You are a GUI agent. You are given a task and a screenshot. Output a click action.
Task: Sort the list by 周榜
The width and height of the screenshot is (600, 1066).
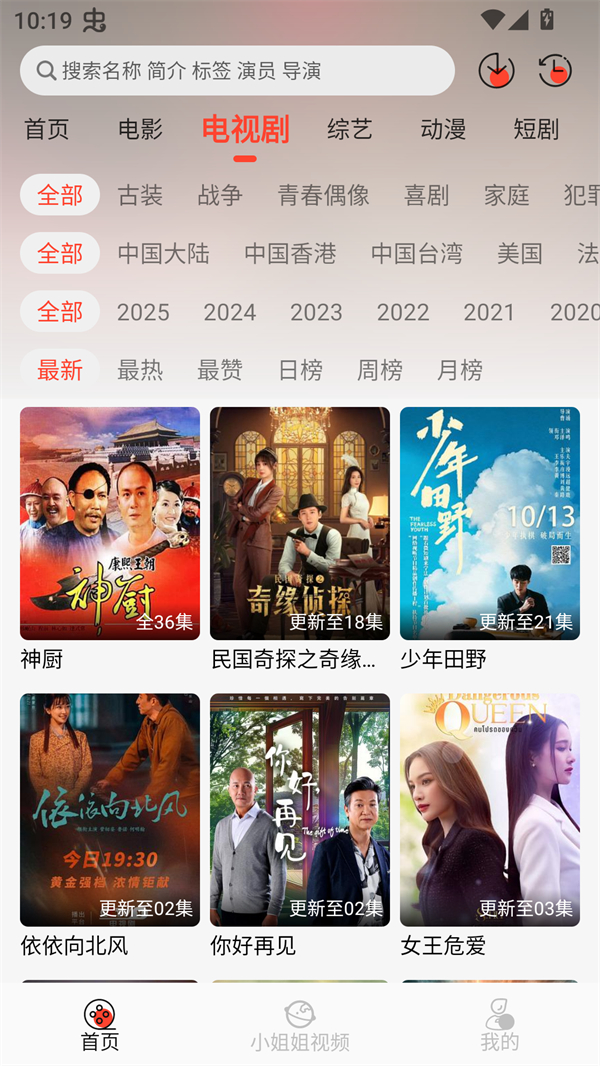[x=380, y=370]
